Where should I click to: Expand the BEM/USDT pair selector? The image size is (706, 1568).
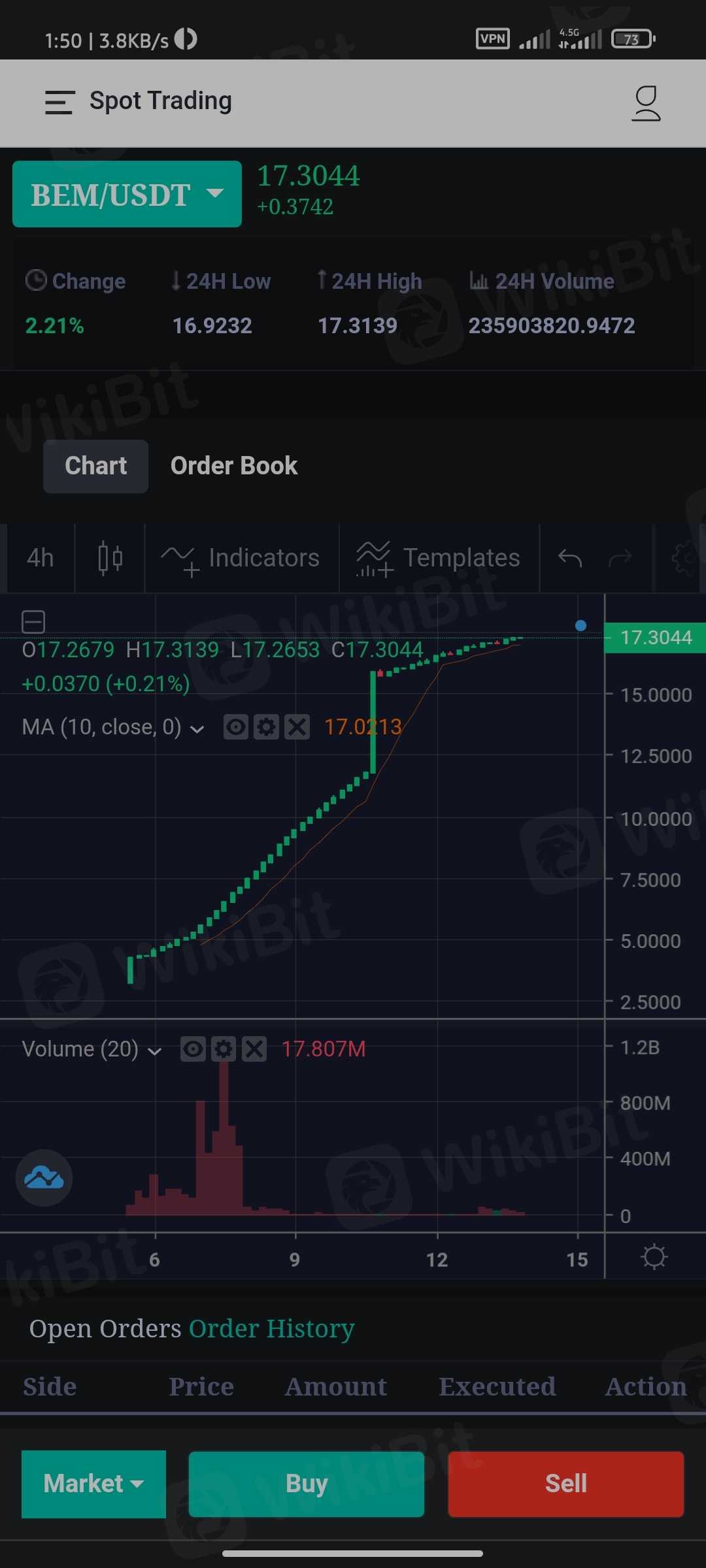(x=127, y=194)
